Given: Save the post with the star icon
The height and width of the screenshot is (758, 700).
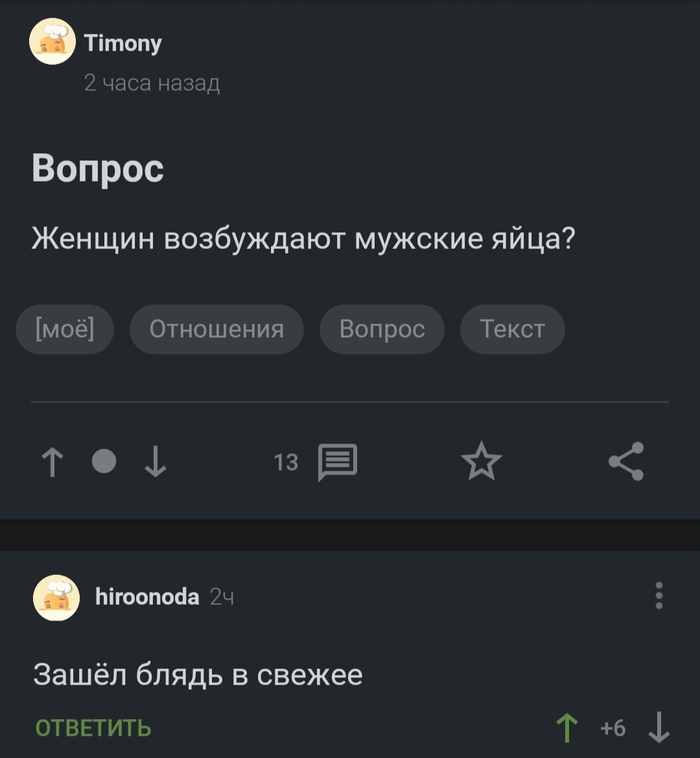Looking at the screenshot, I should point(481,462).
